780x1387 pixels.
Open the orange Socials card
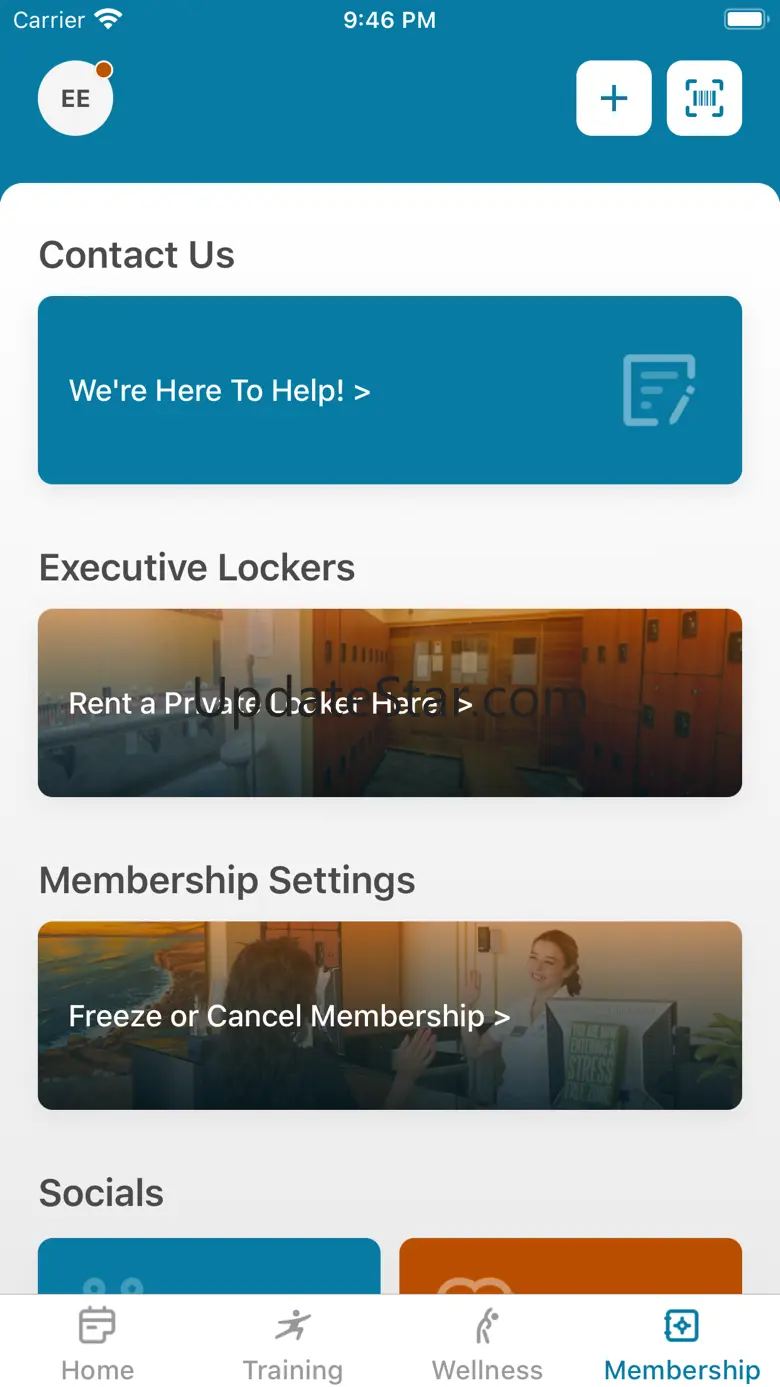(570, 1266)
